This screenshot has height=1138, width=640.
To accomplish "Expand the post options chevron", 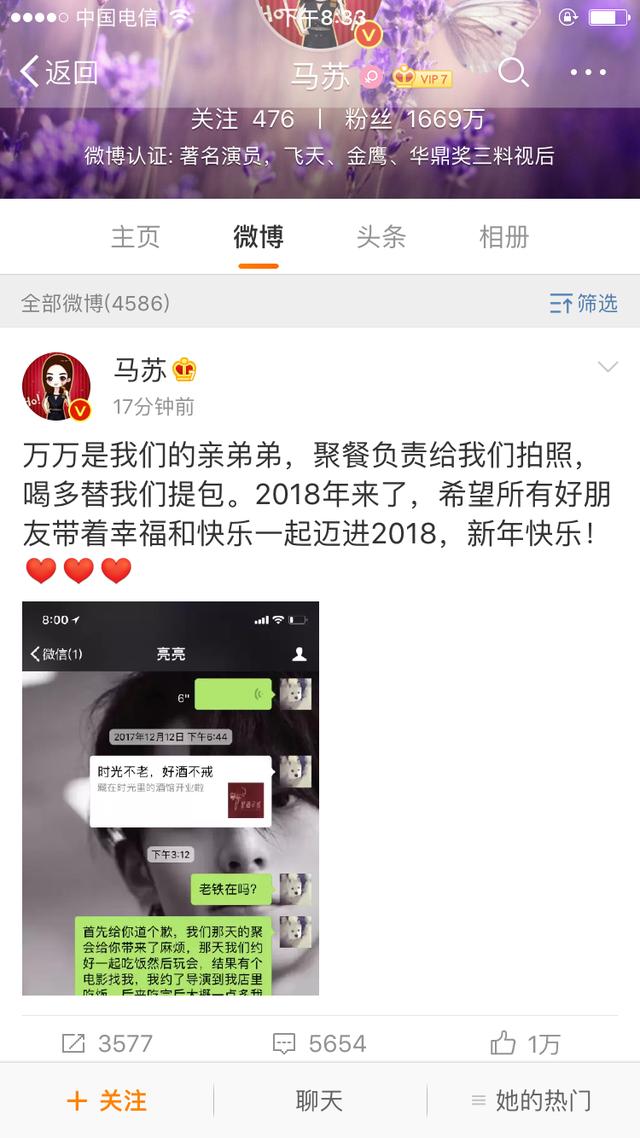I will pos(607,368).
